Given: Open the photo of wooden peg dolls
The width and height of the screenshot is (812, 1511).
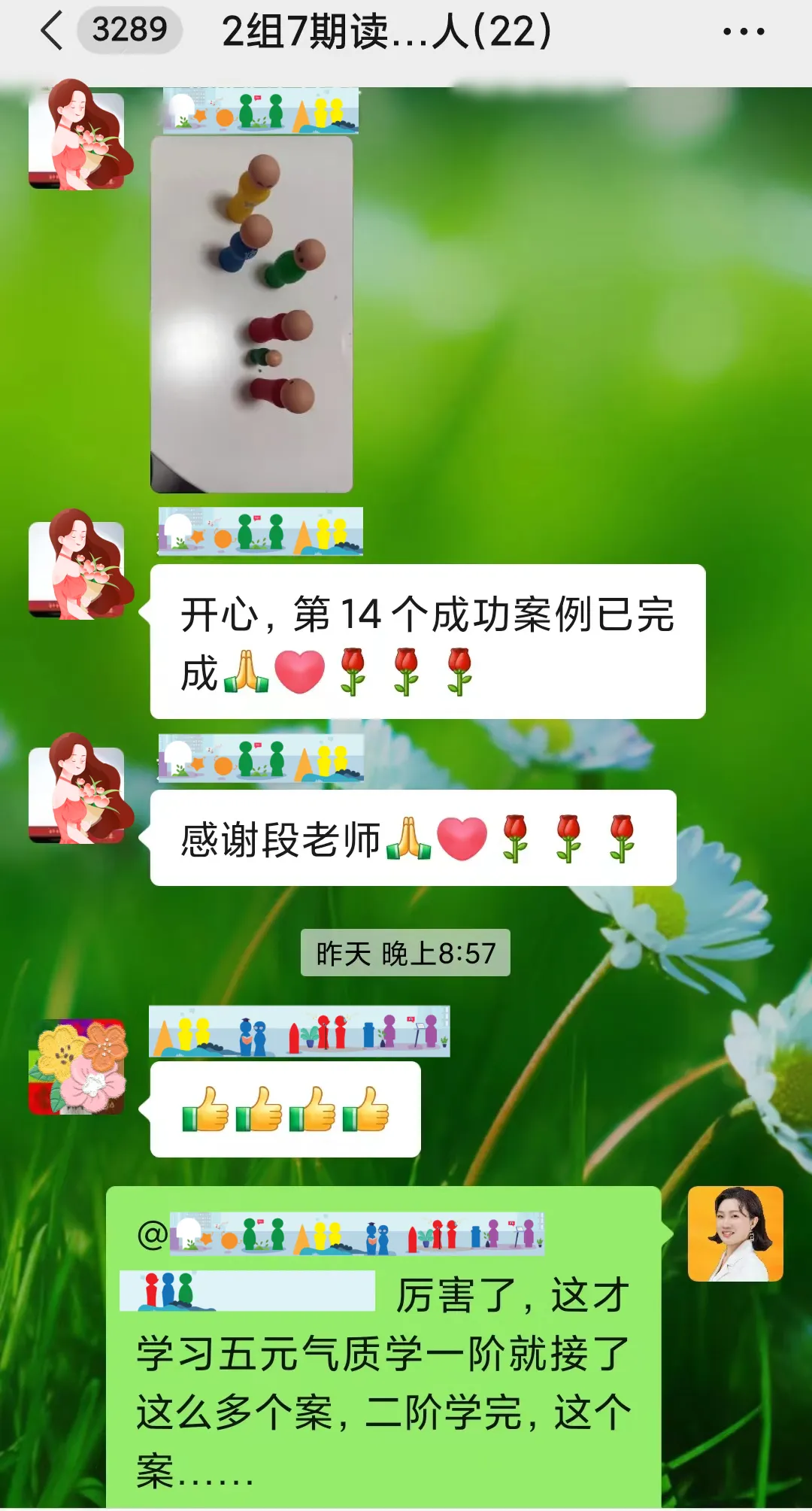Looking at the screenshot, I should [252, 314].
